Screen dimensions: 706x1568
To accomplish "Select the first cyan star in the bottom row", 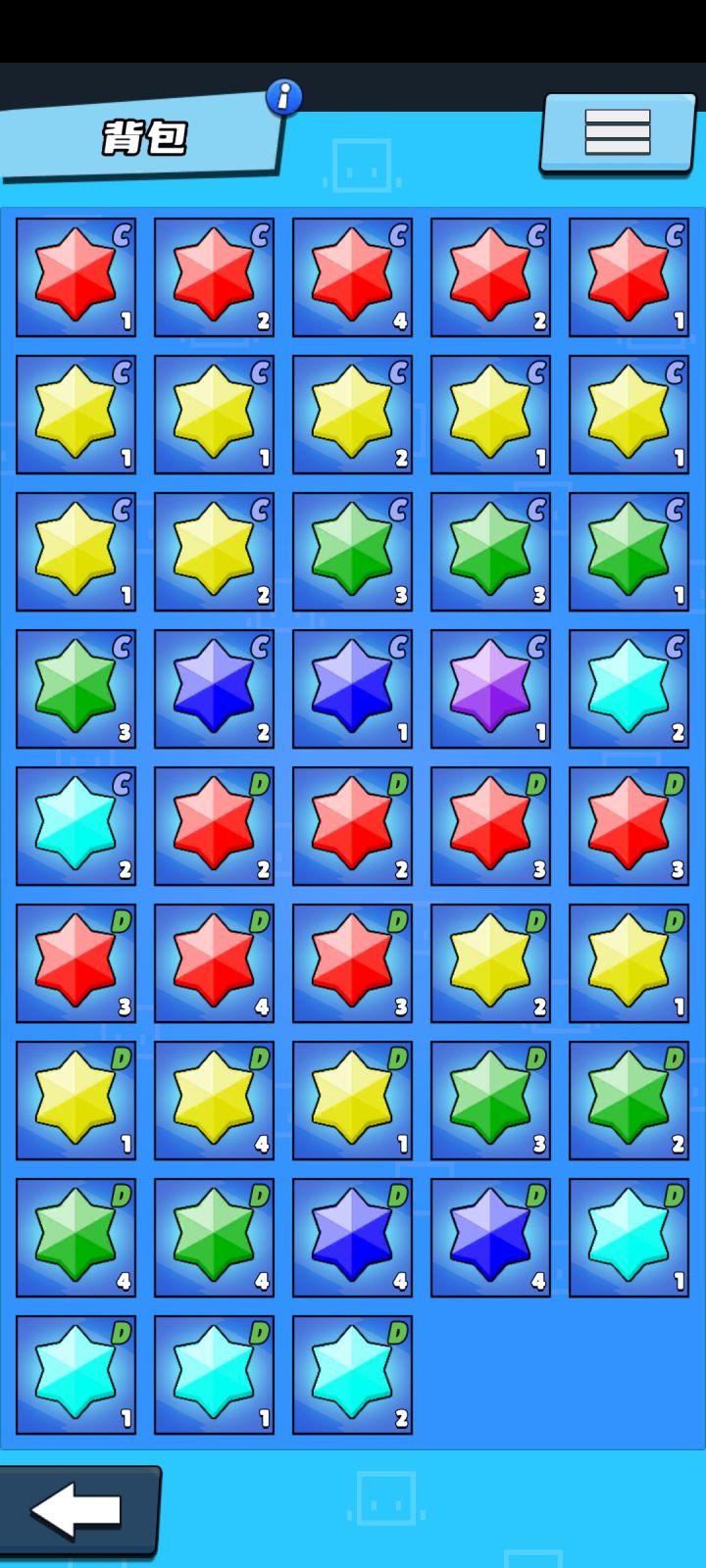I will tap(76, 1374).
